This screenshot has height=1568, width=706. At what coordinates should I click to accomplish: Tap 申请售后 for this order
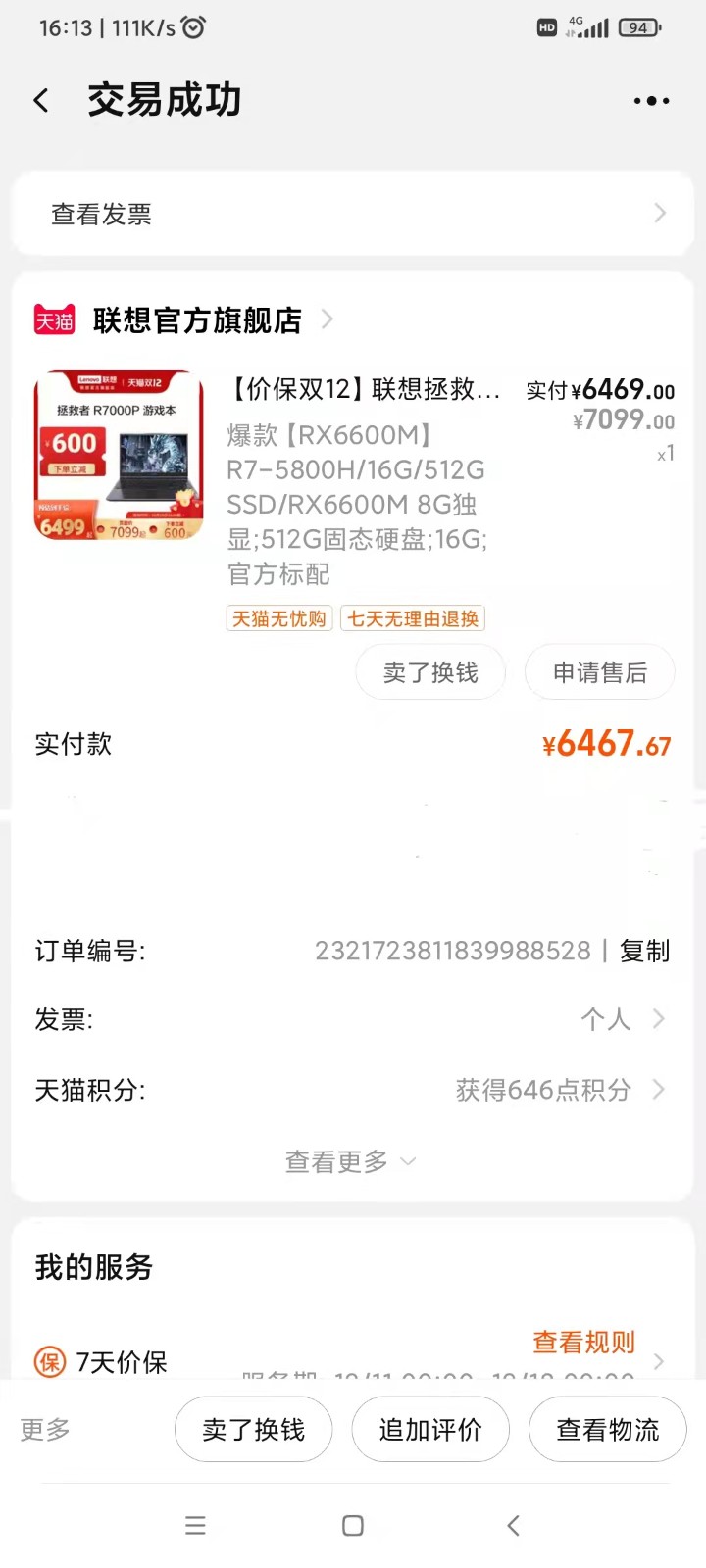coord(600,672)
